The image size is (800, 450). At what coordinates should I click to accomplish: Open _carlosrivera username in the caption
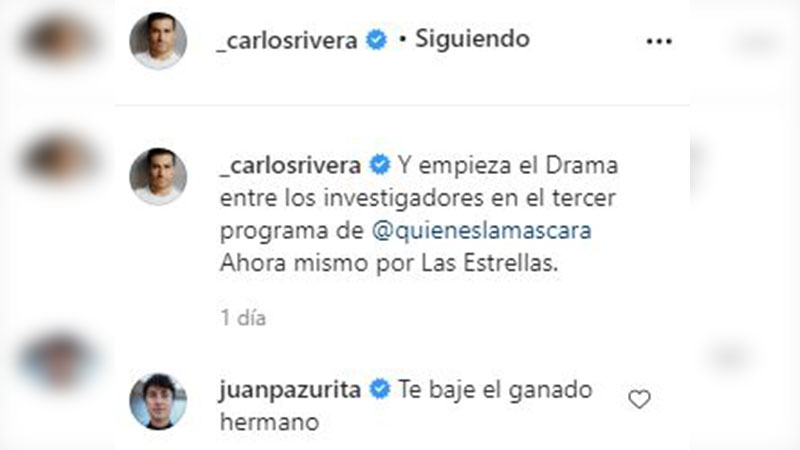[287, 164]
